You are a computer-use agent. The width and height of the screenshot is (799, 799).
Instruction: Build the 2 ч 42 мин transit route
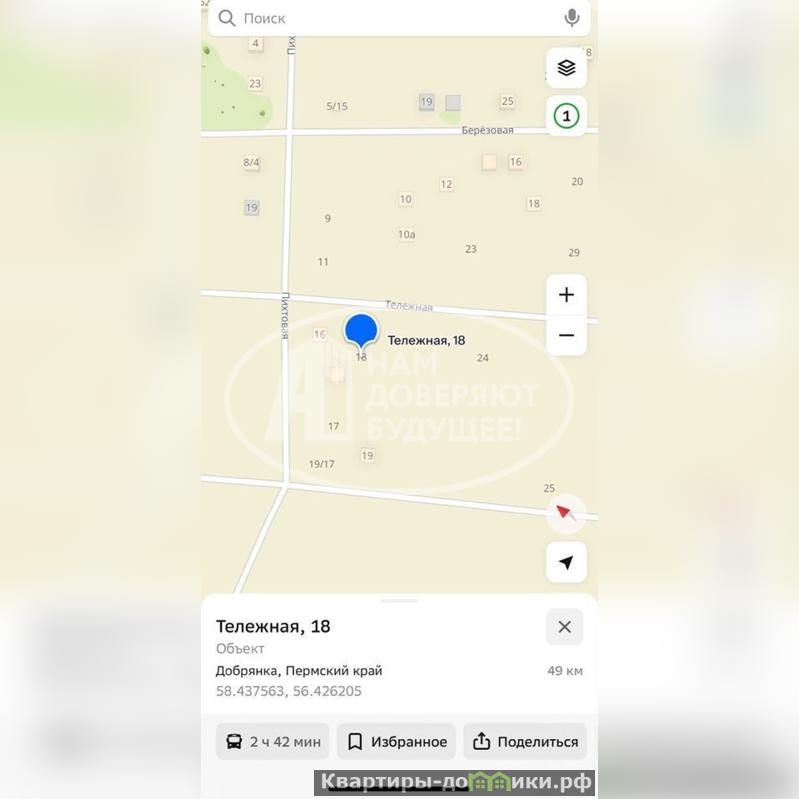272,742
